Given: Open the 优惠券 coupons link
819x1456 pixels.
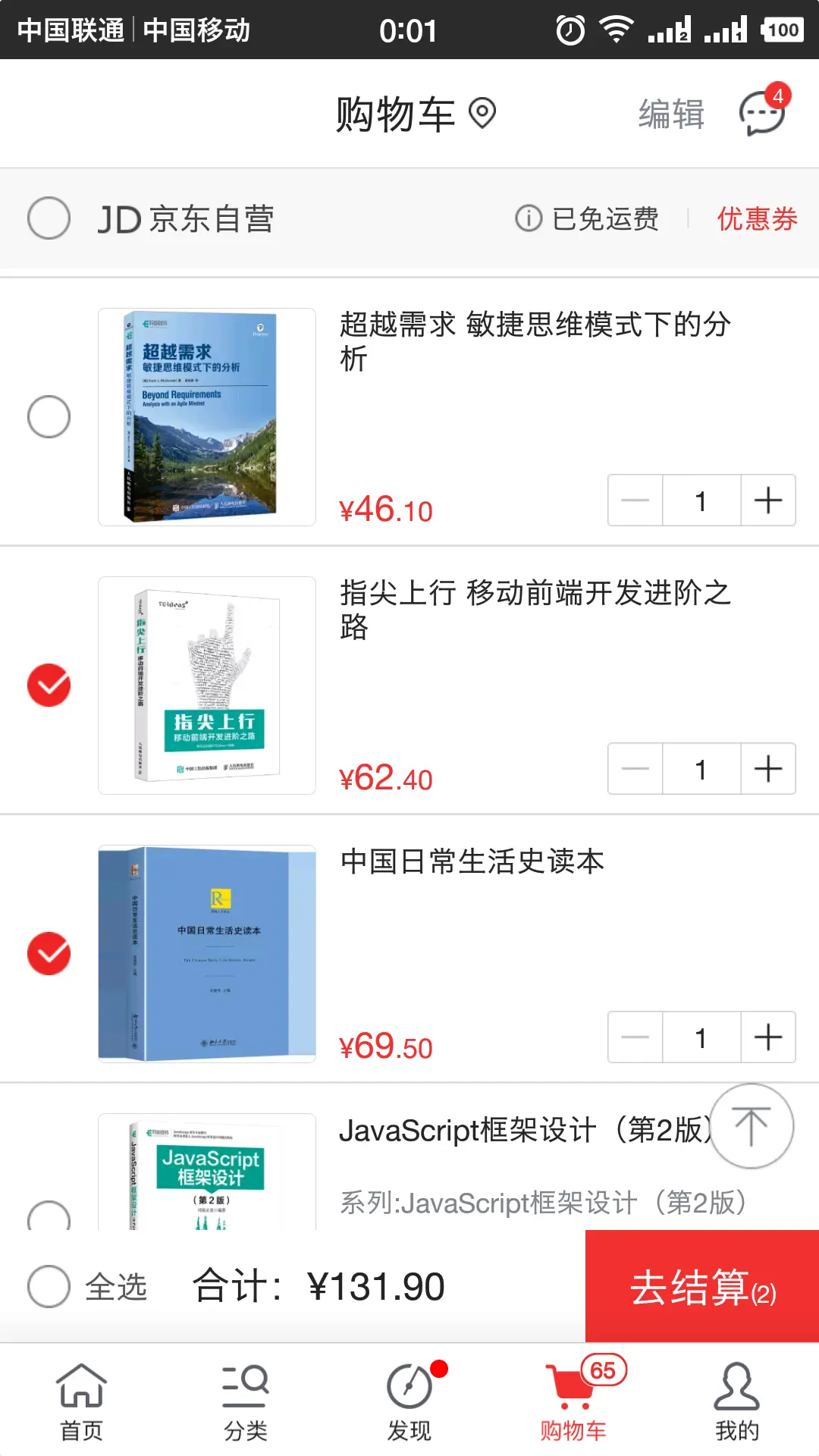Looking at the screenshot, I should [757, 218].
